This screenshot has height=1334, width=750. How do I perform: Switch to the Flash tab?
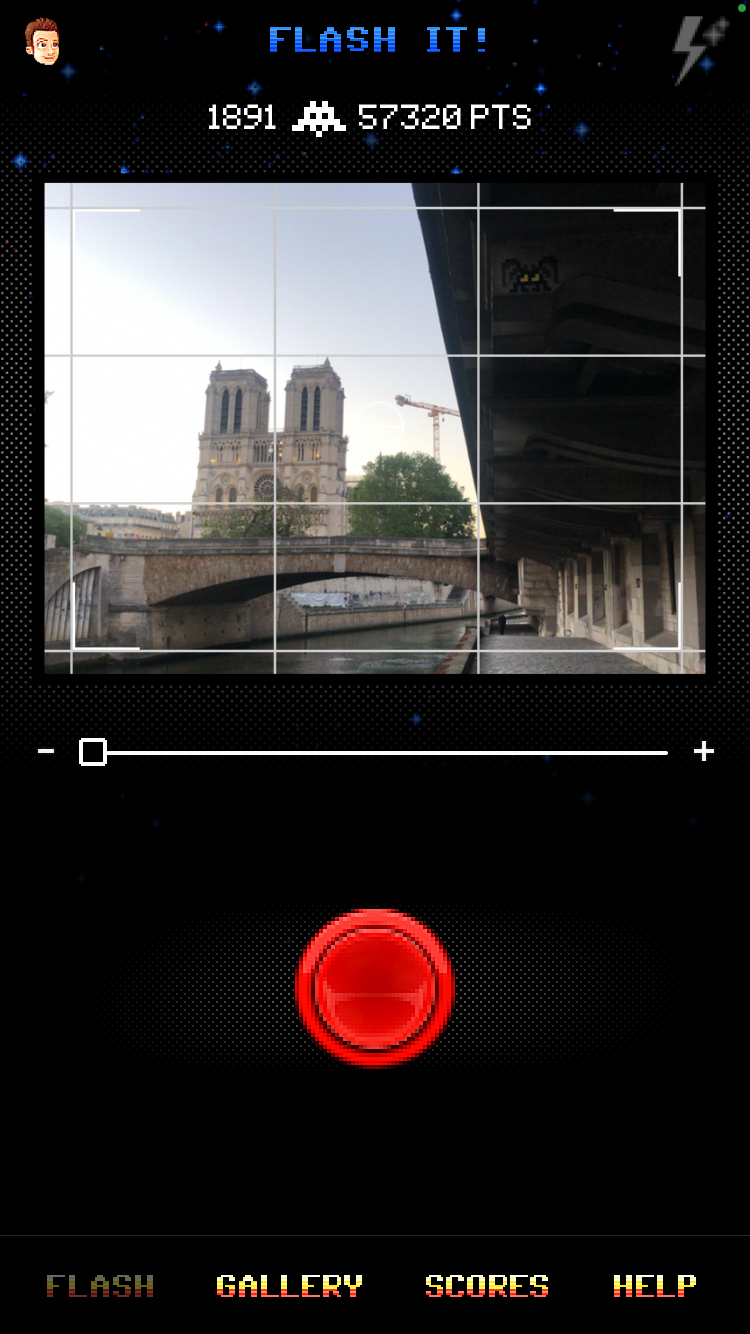click(100, 1285)
